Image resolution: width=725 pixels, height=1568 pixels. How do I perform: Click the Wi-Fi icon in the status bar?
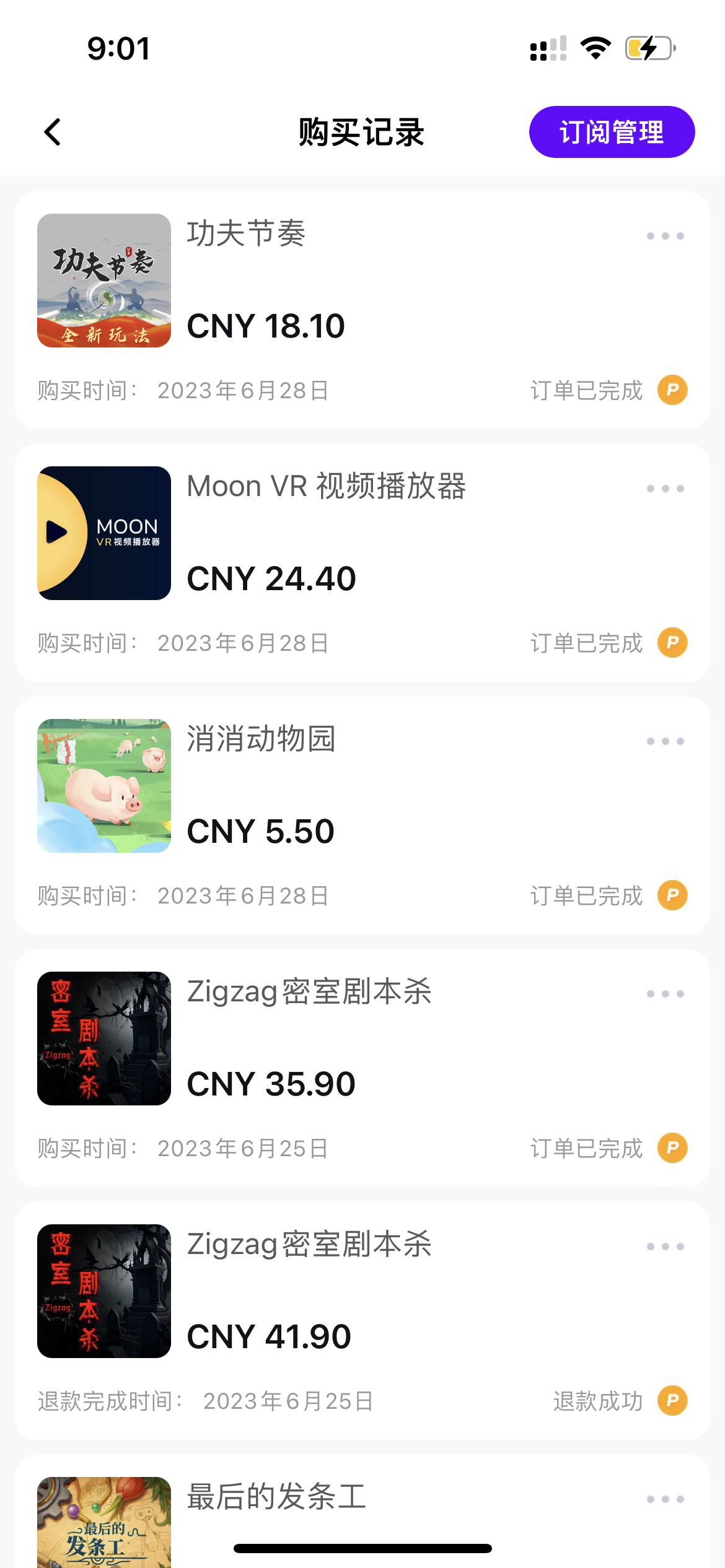pos(595,48)
